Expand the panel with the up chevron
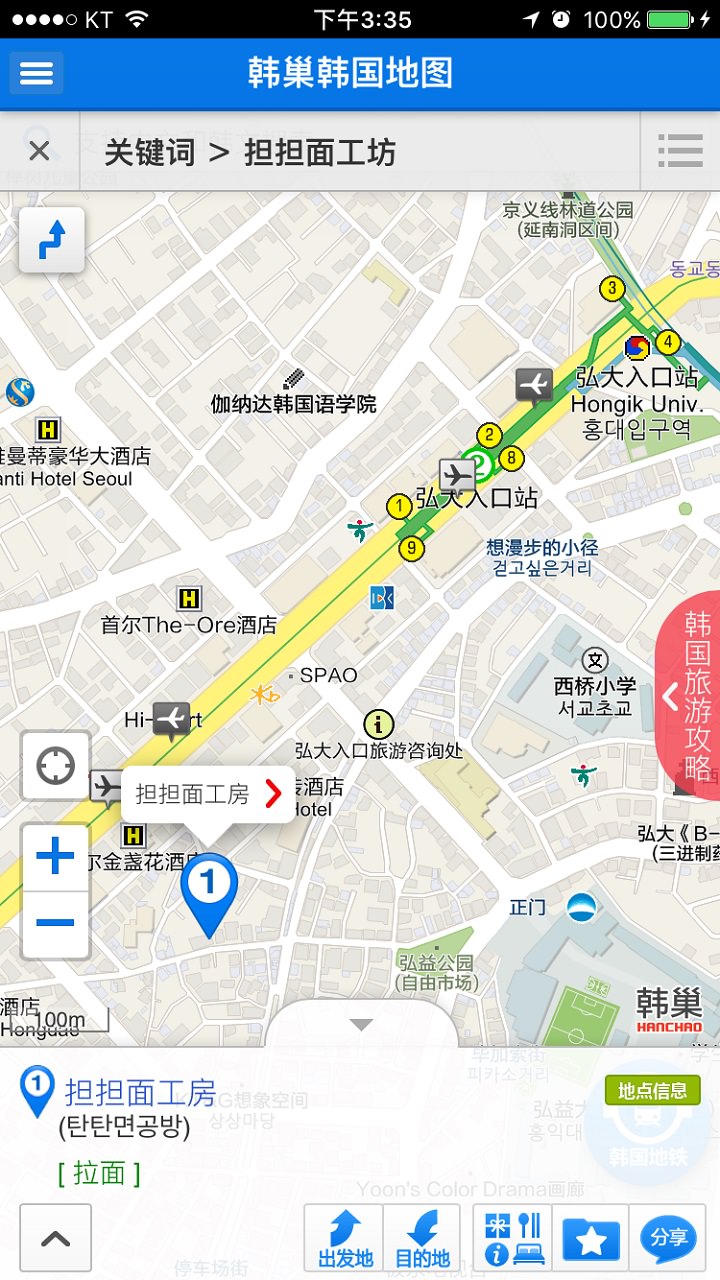The width and height of the screenshot is (720, 1280). tap(56, 1239)
